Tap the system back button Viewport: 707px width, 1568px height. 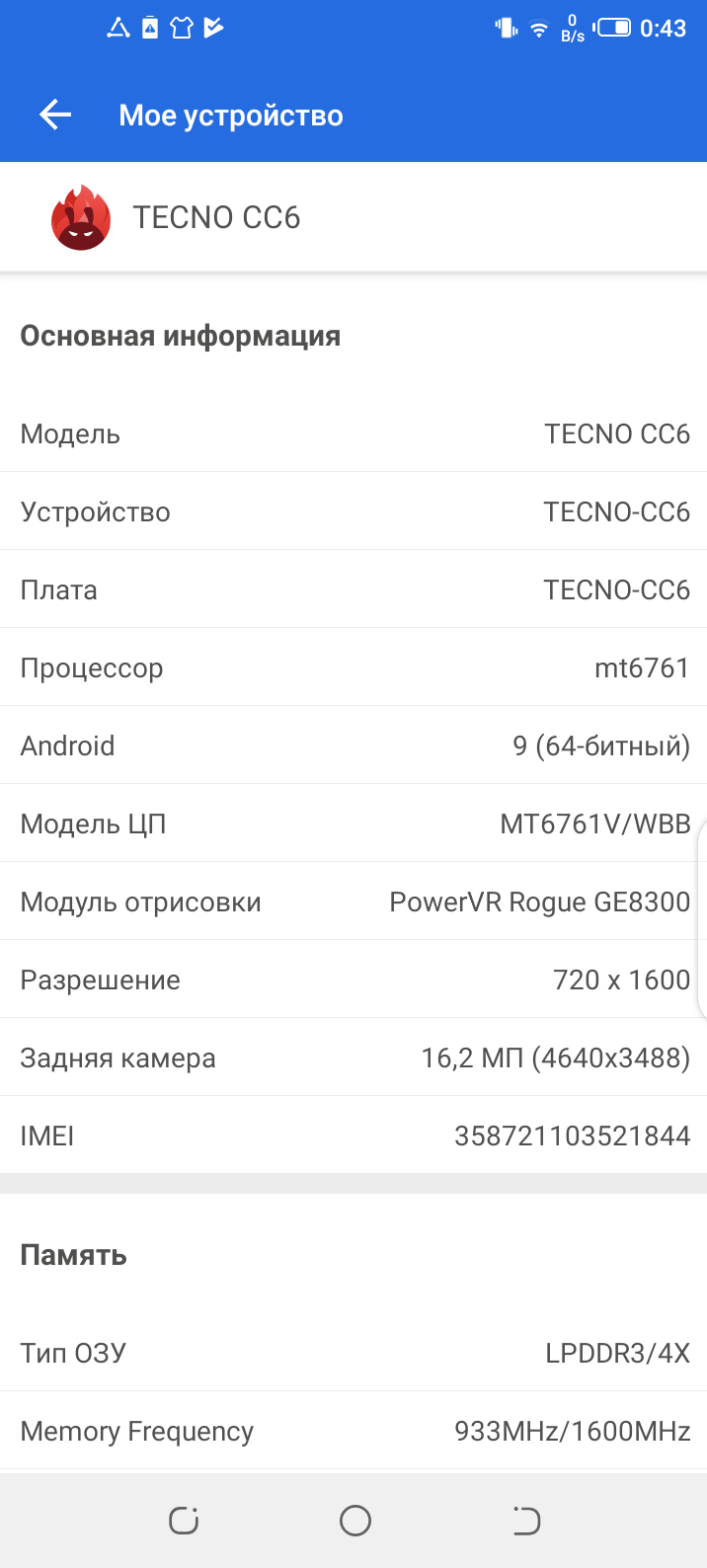click(526, 1521)
